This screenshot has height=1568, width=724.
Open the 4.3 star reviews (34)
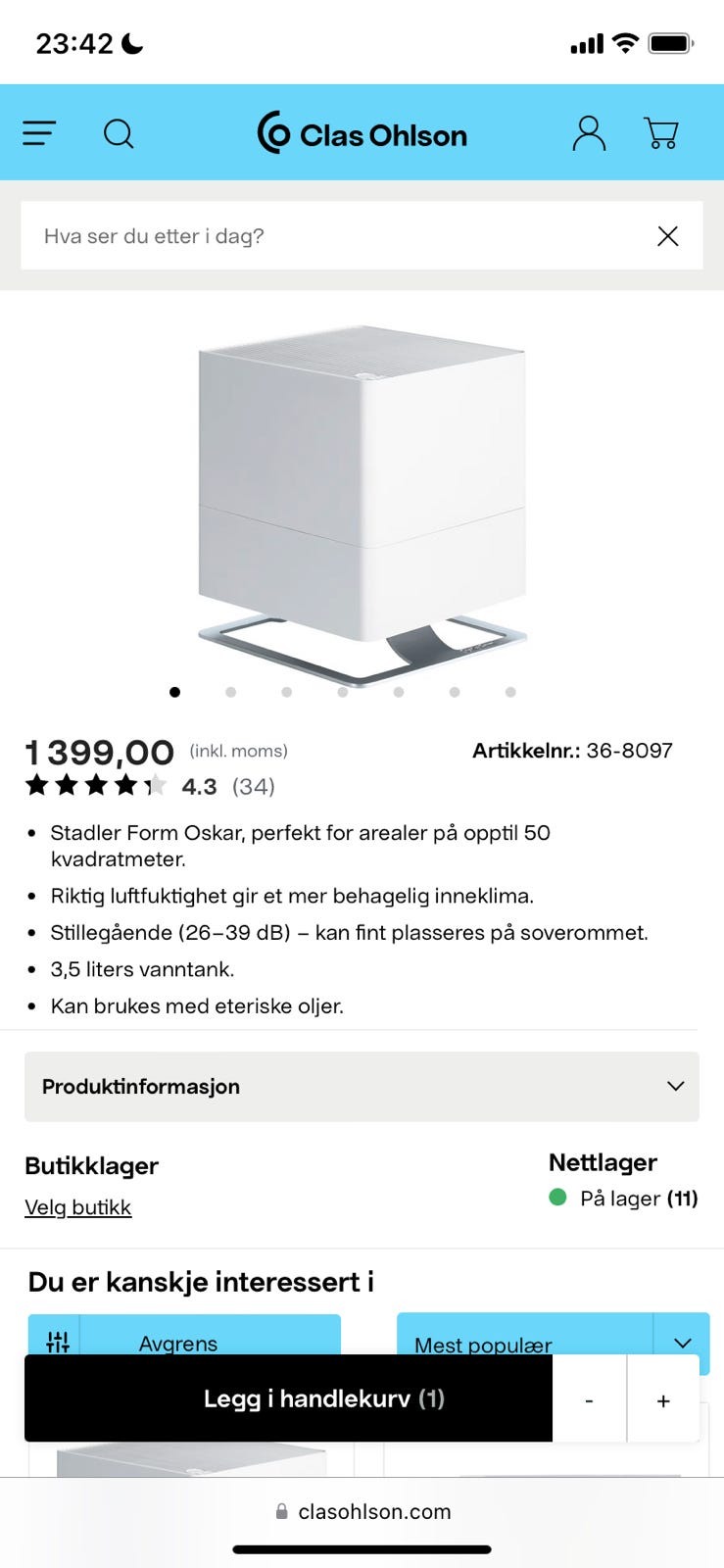(150, 786)
